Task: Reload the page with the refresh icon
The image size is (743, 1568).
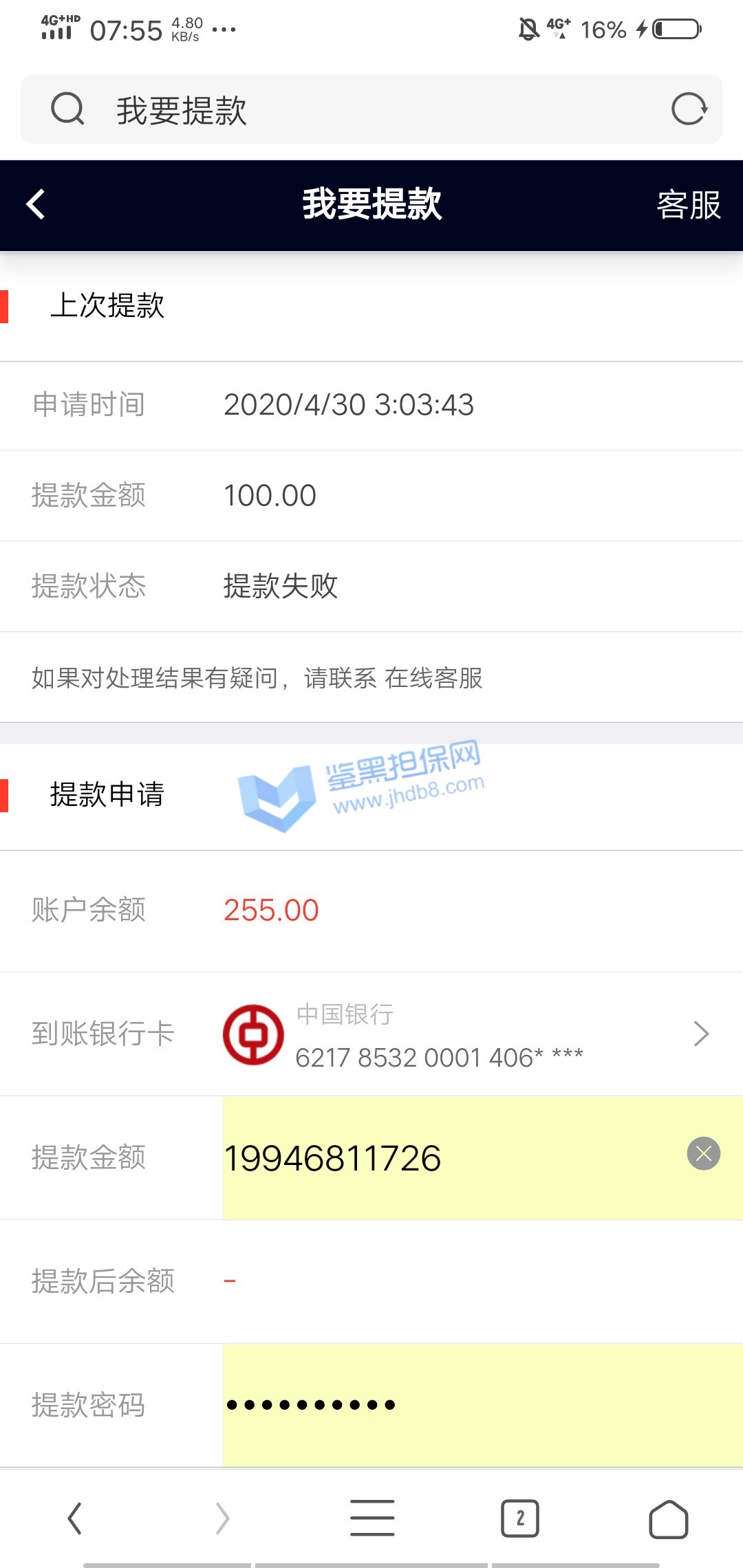Action: click(x=689, y=109)
